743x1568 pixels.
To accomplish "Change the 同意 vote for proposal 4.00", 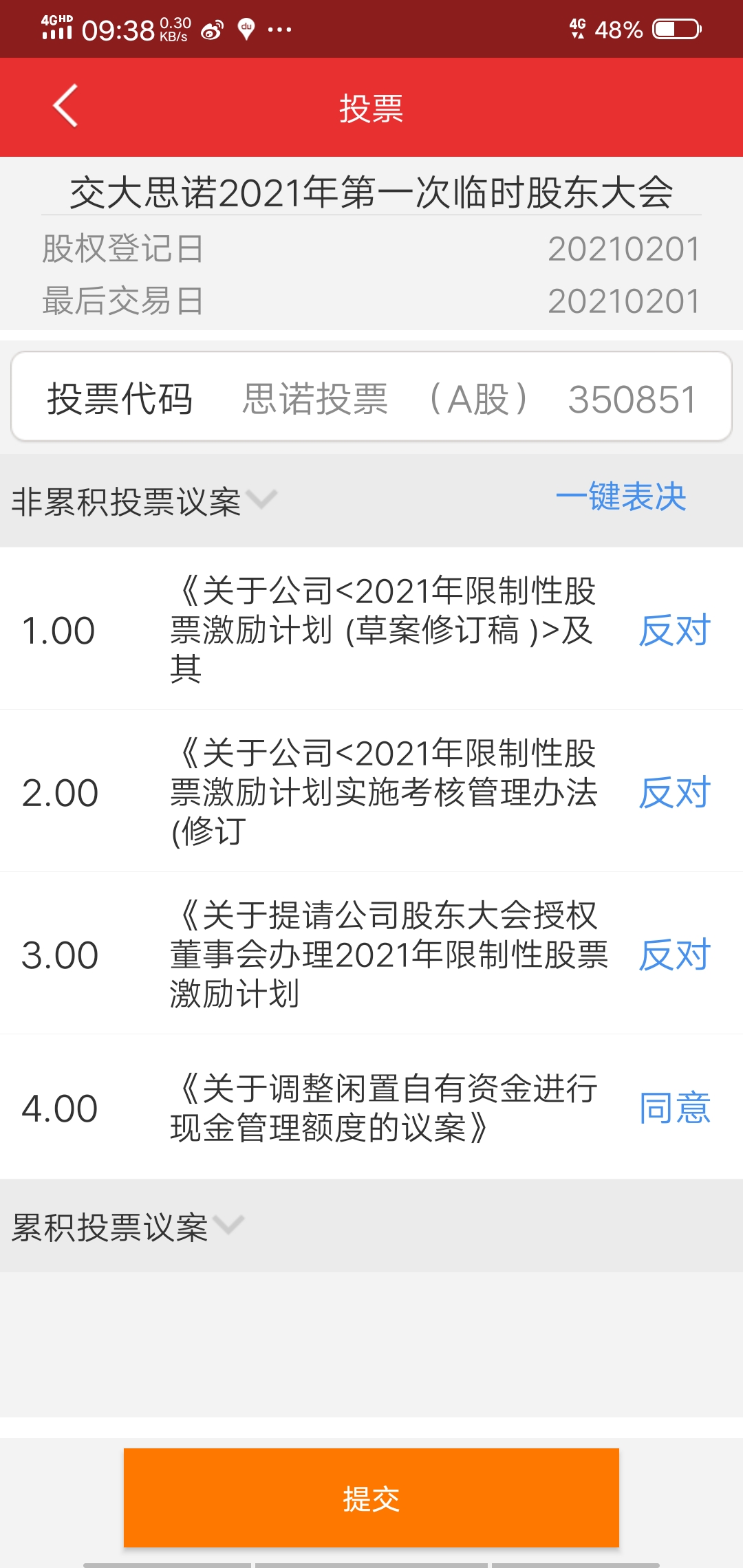I will coord(674,1108).
